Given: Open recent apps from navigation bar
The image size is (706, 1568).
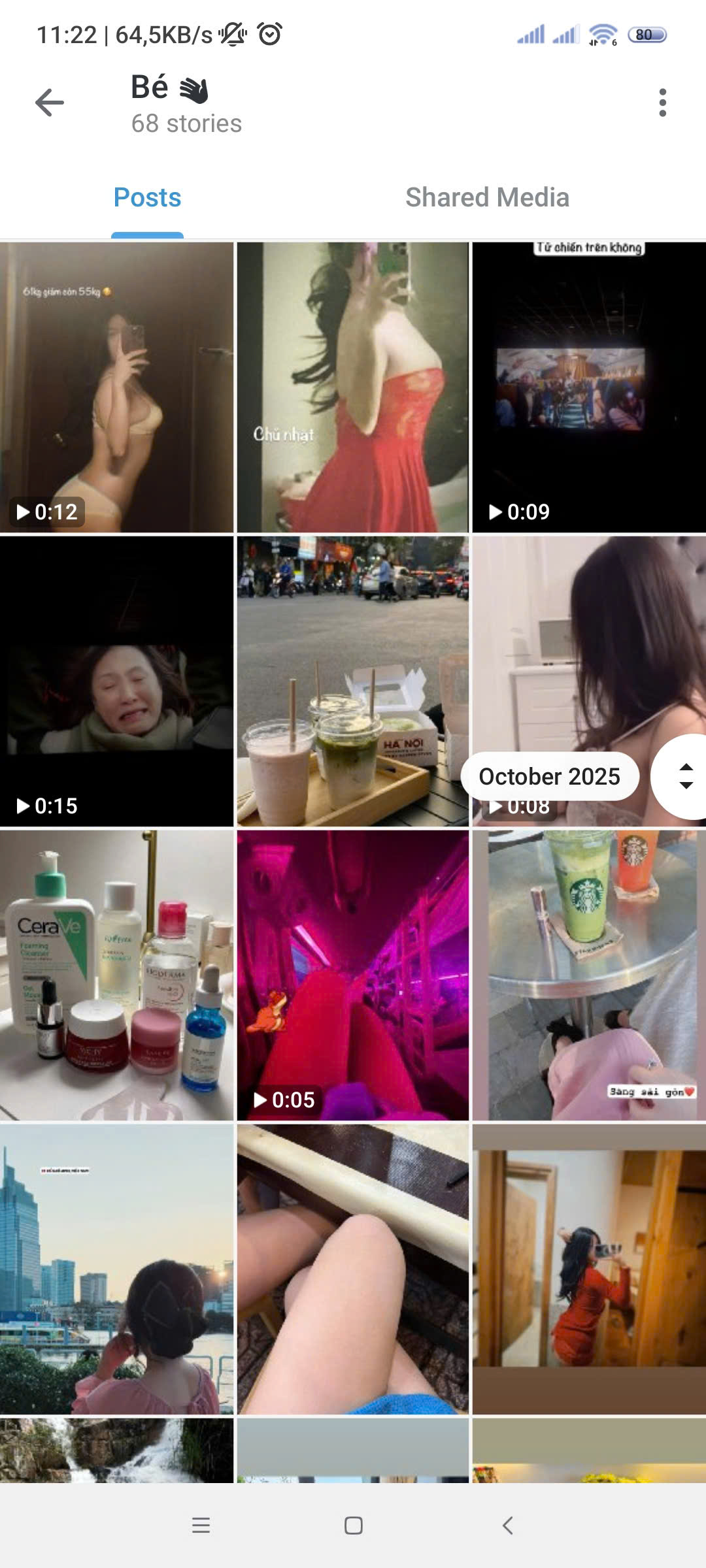Looking at the screenshot, I should pyautogui.click(x=201, y=1526).
